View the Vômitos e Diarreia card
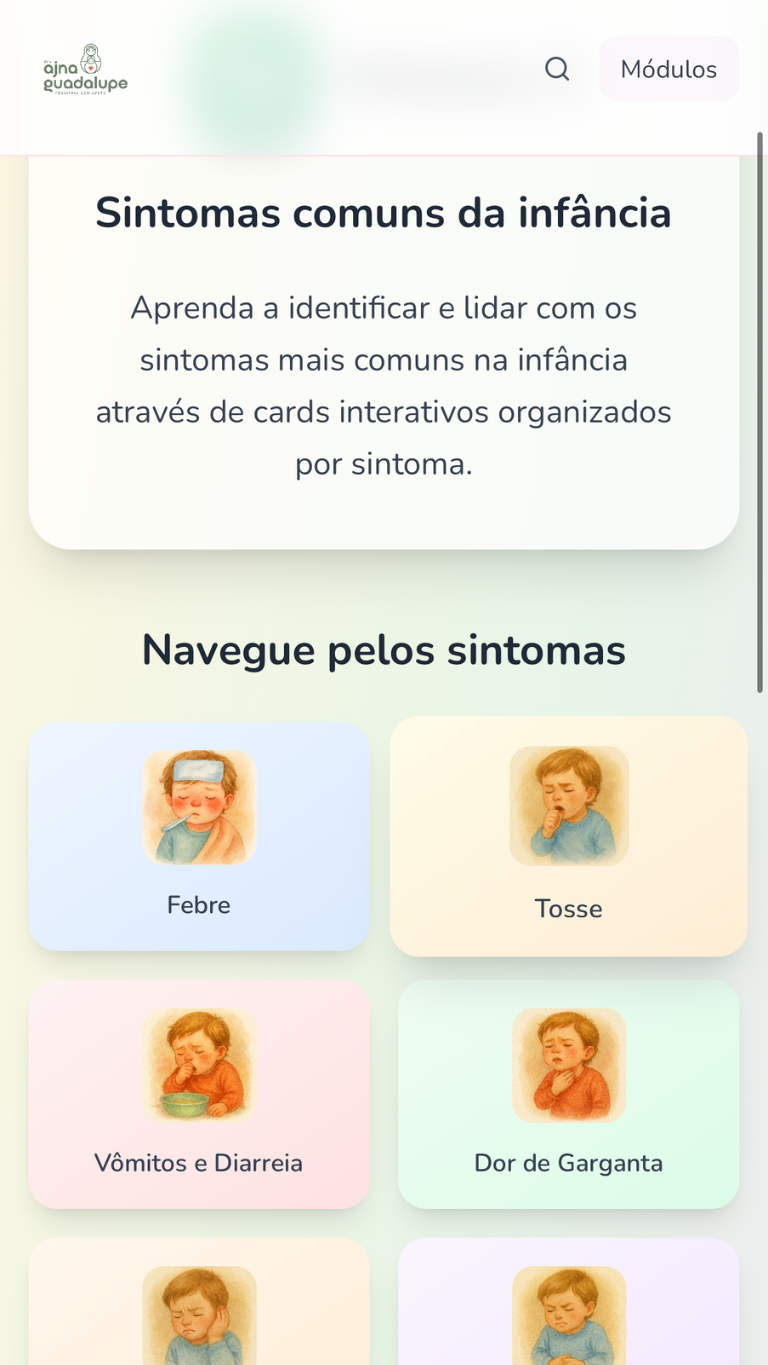This screenshot has width=768, height=1365. coord(199,1094)
